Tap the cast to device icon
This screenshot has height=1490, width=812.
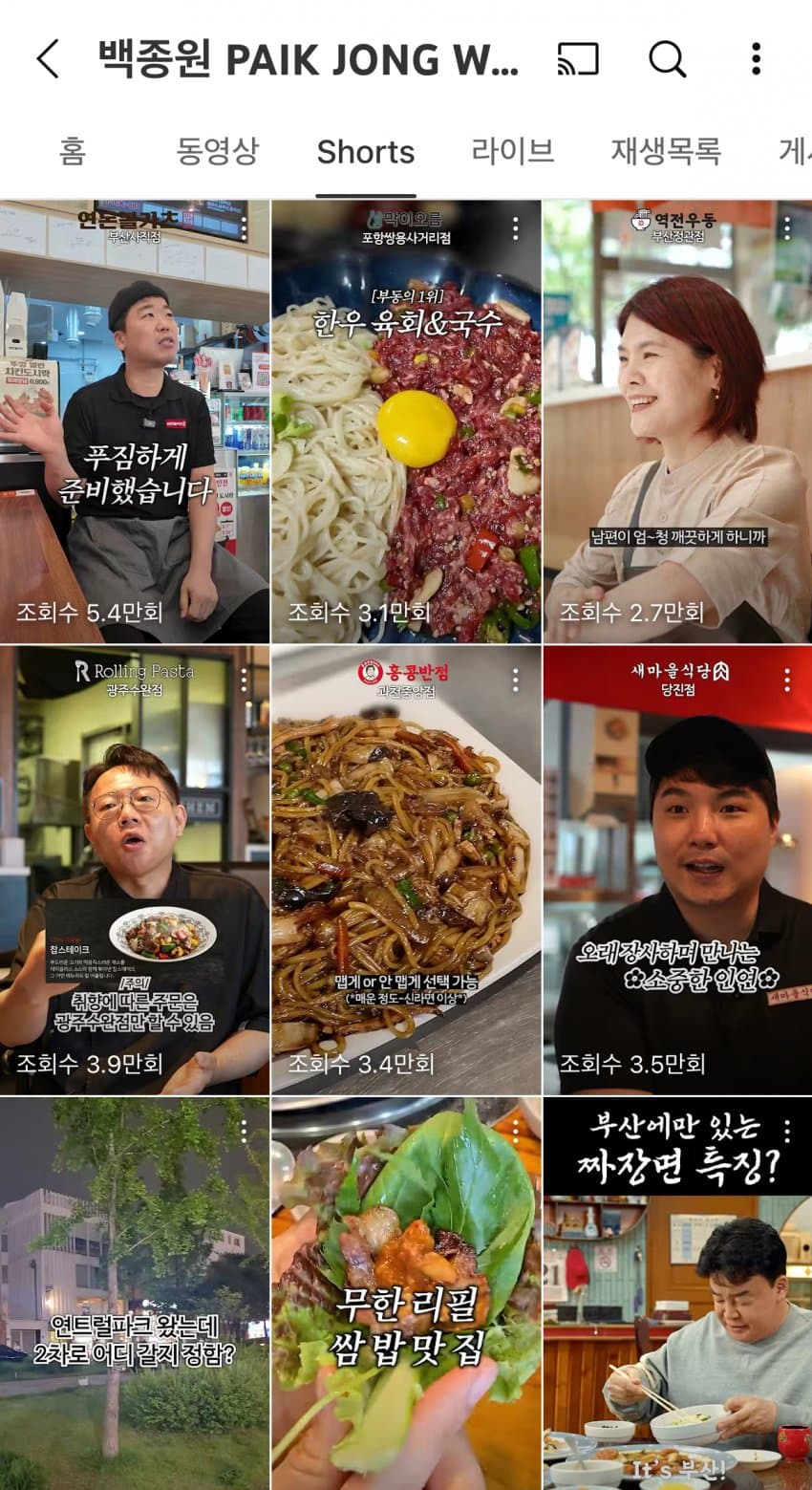click(578, 59)
